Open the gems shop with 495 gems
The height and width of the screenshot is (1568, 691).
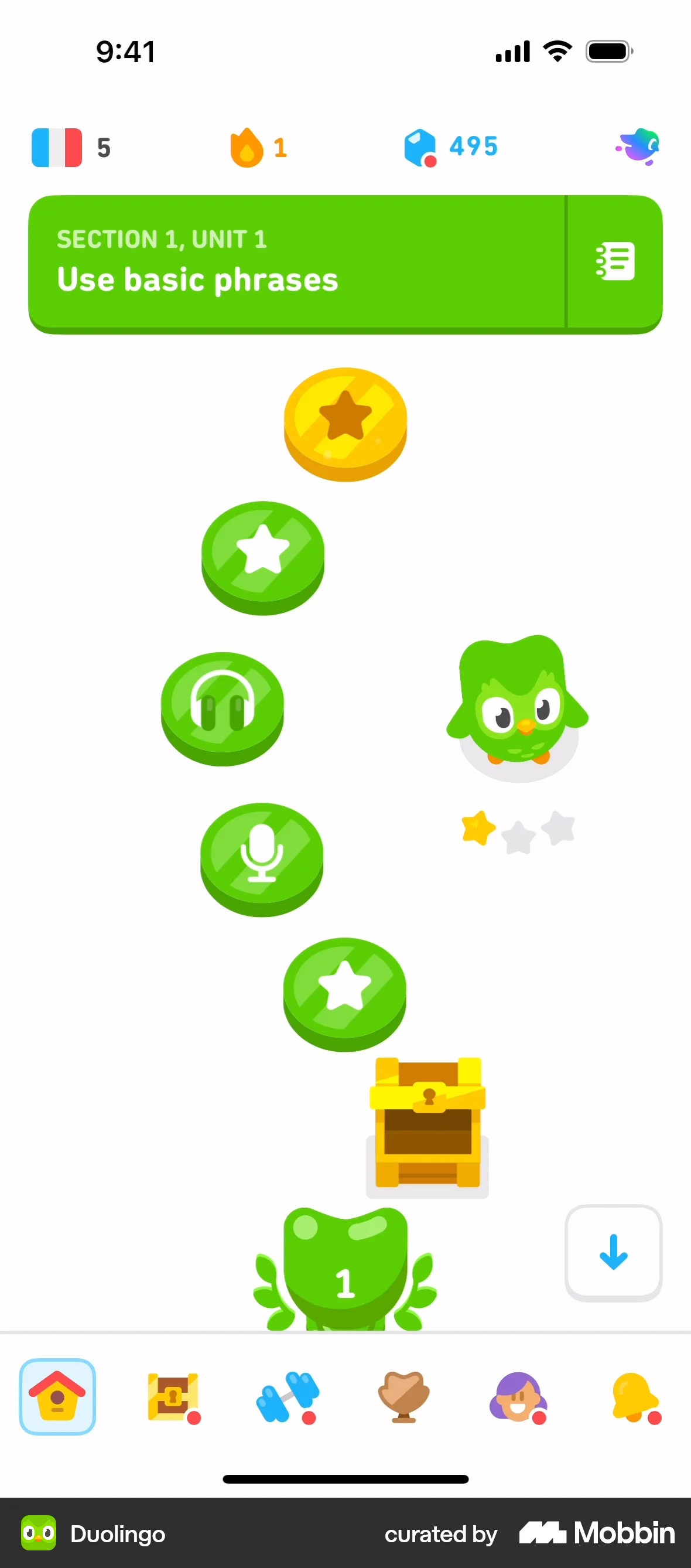point(451,147)
